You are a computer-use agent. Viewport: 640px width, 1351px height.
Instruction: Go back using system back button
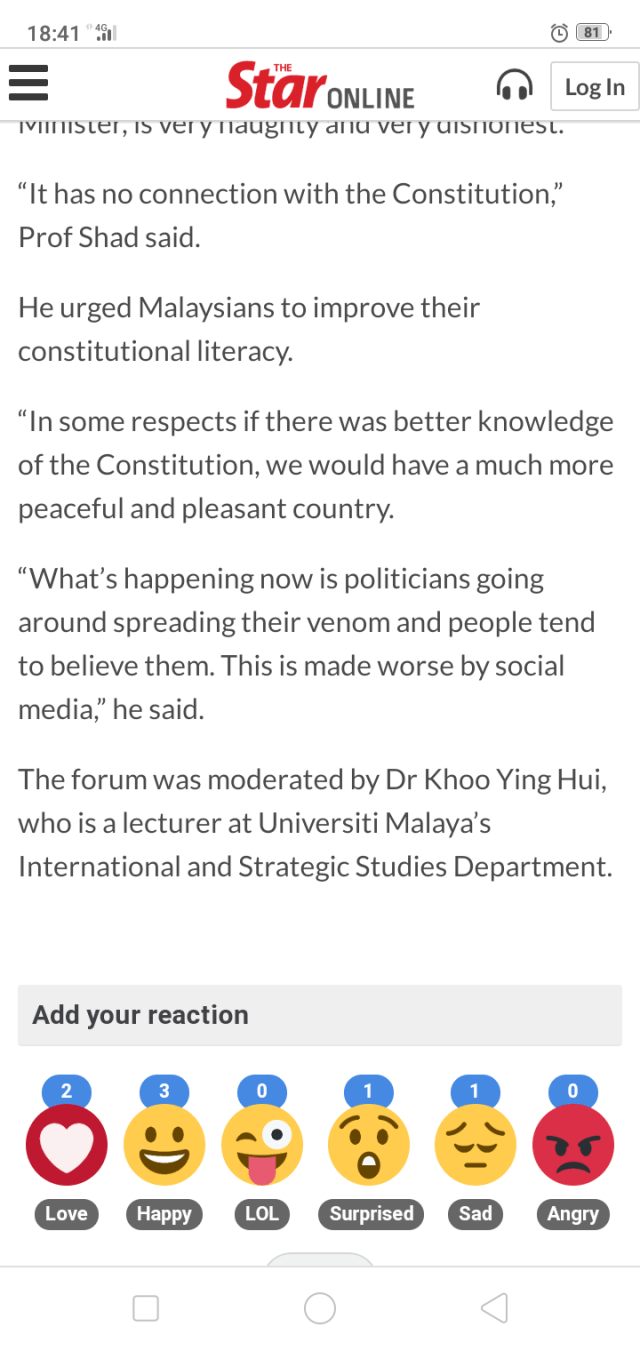point(494,1308)
